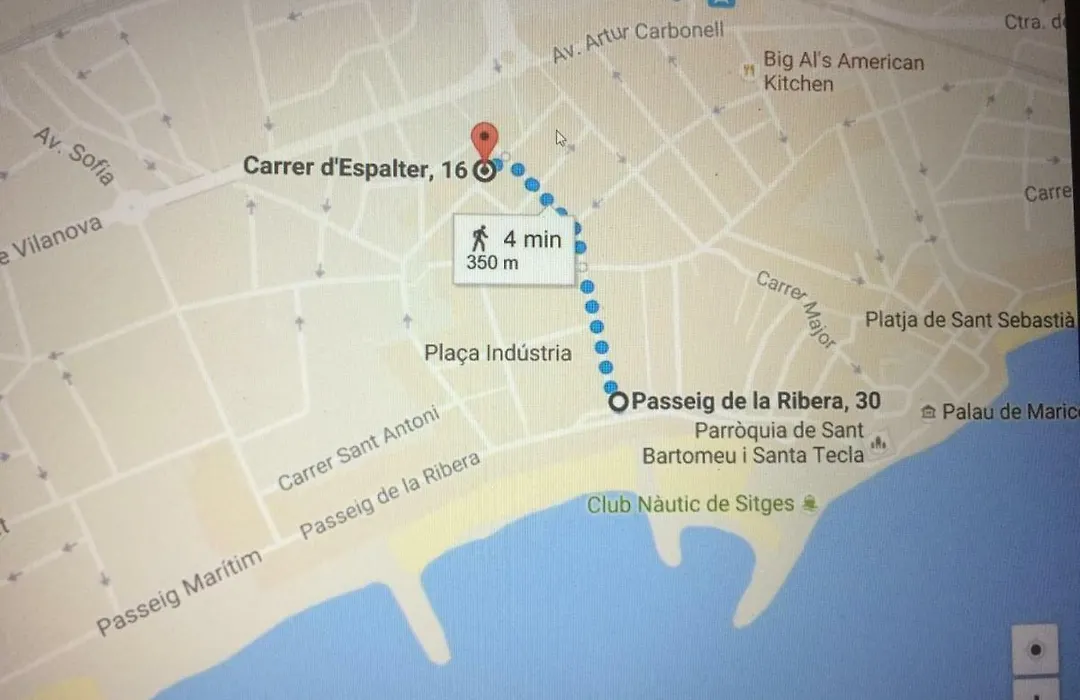Open Parròquia de Sant Bartomeu i Santa Tecla

(880, 443)
